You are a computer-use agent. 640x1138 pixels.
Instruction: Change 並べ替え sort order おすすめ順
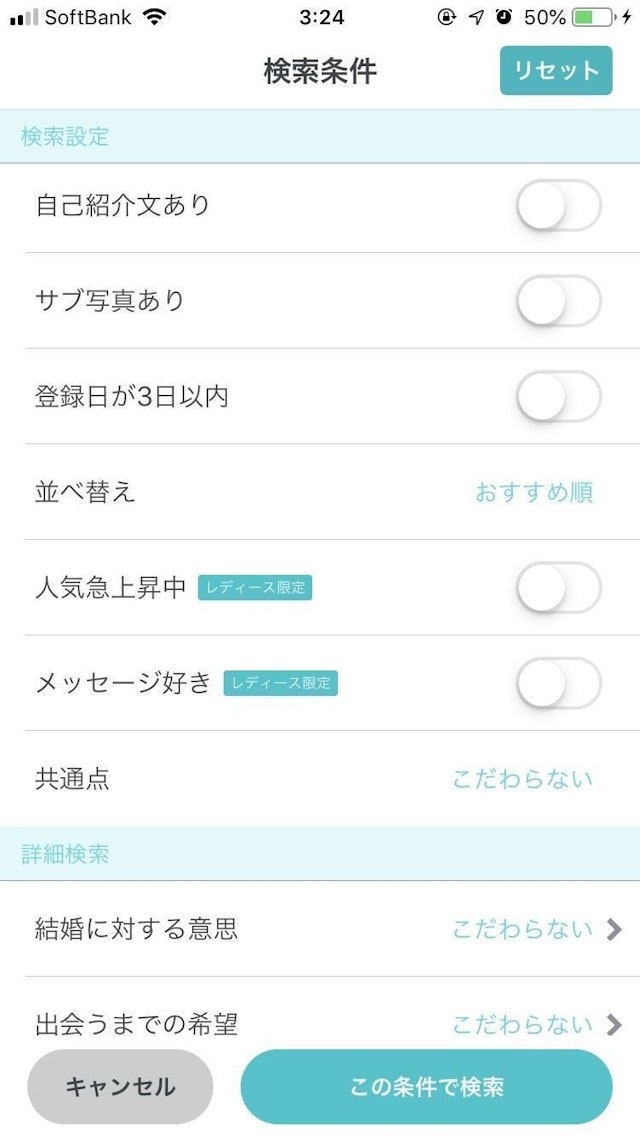click(x=533, y=492)
